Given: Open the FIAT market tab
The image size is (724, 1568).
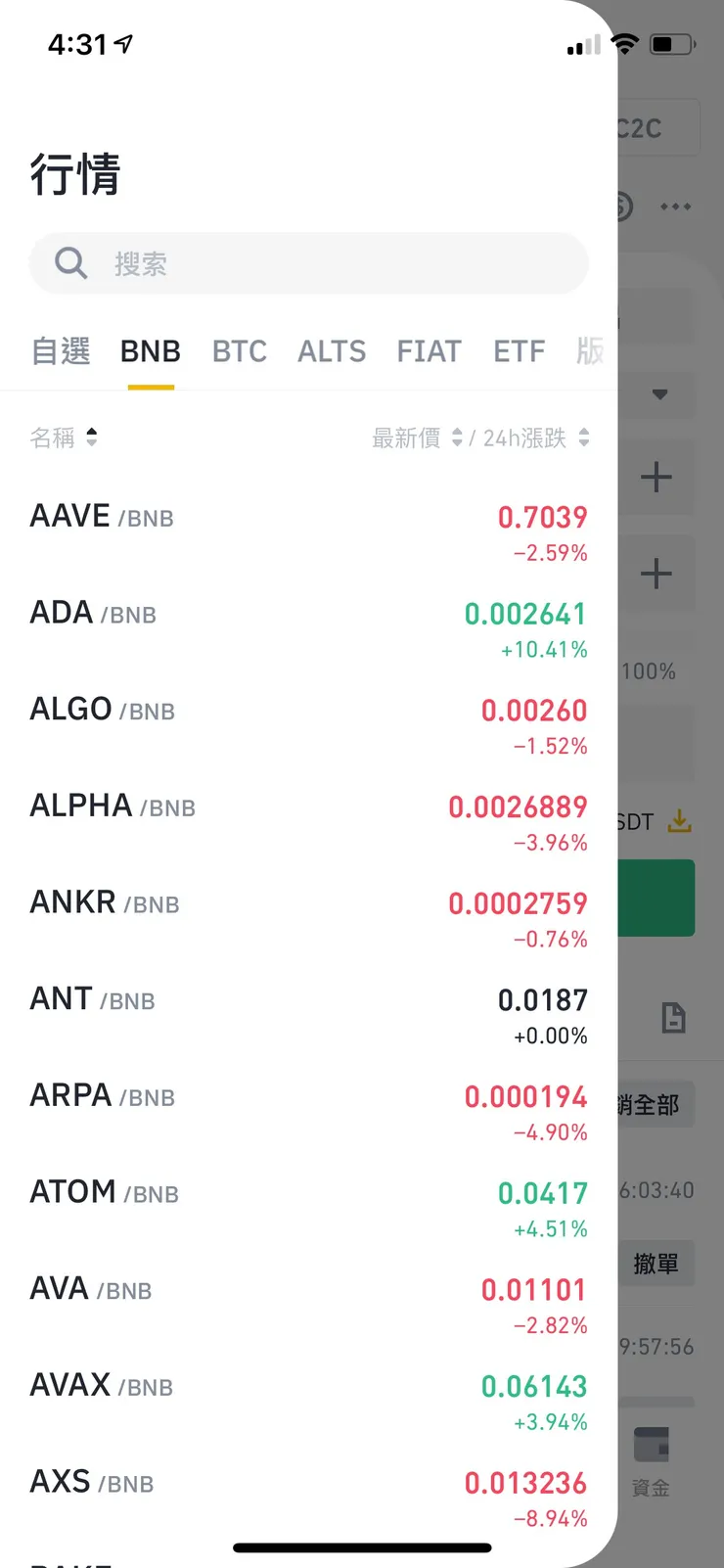Looking at the screenshot, I should tap(429, 350).
